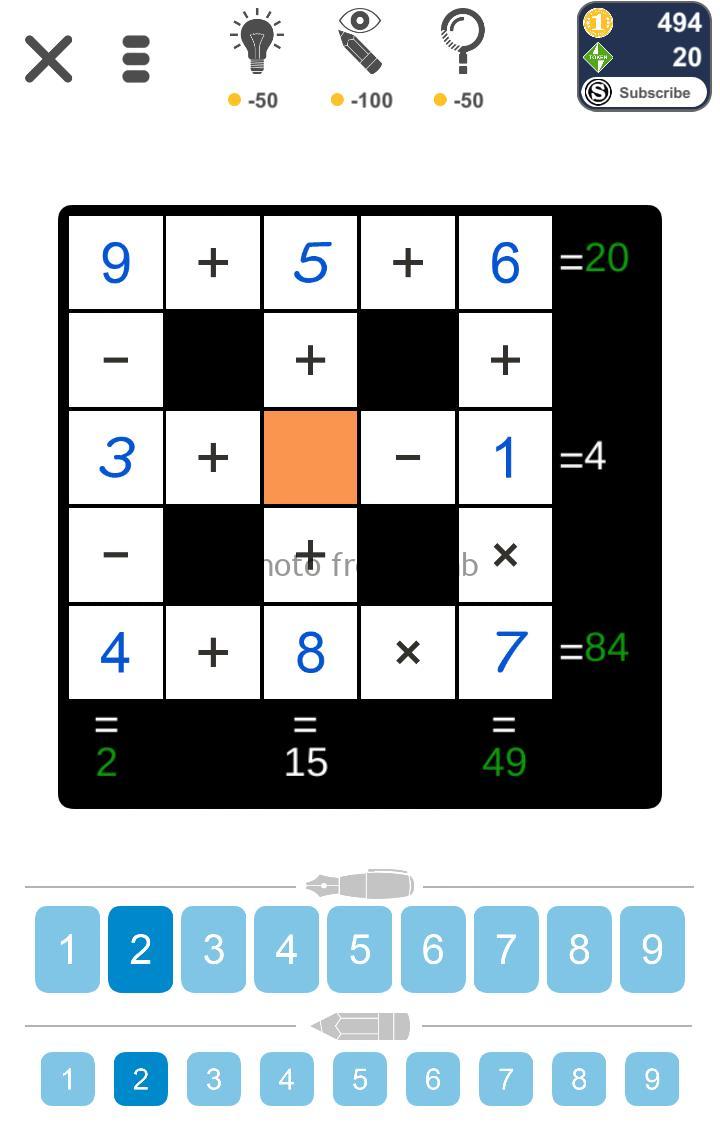Select the cell containing italic 3
This screenshot has height=1135, width=720.
(116, 457)
